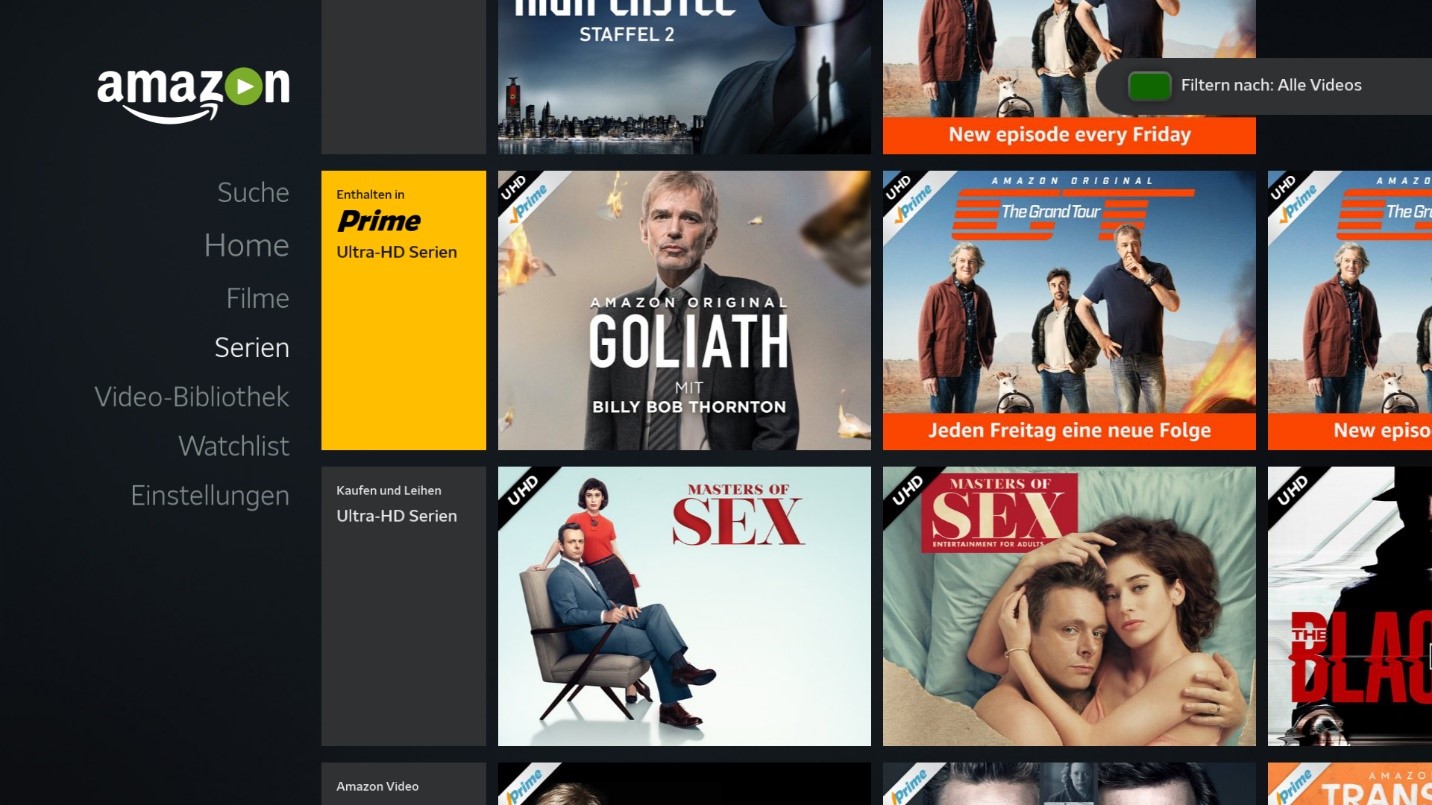
Task: Open the Watchlist
Action: coord(234,446)
